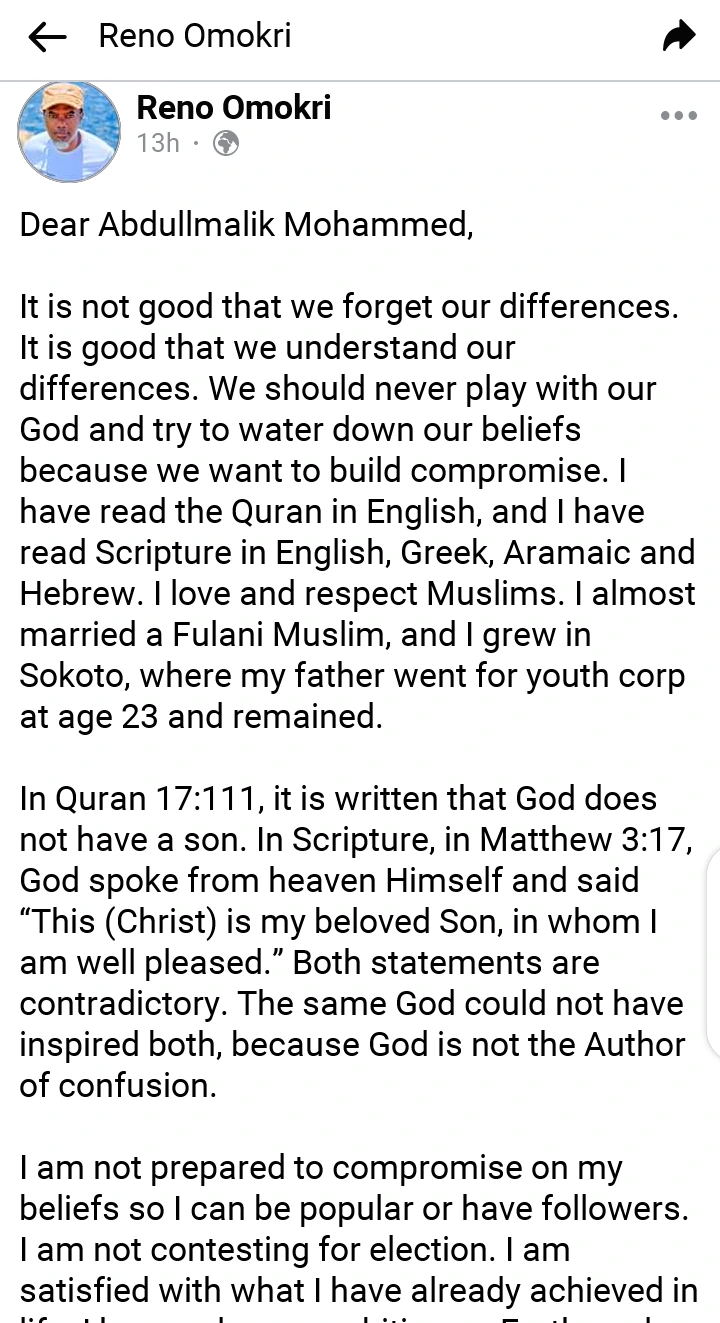Share this post via arrow icon
The height and width of the screenshot is (1323, 720).
click(679, 38)
